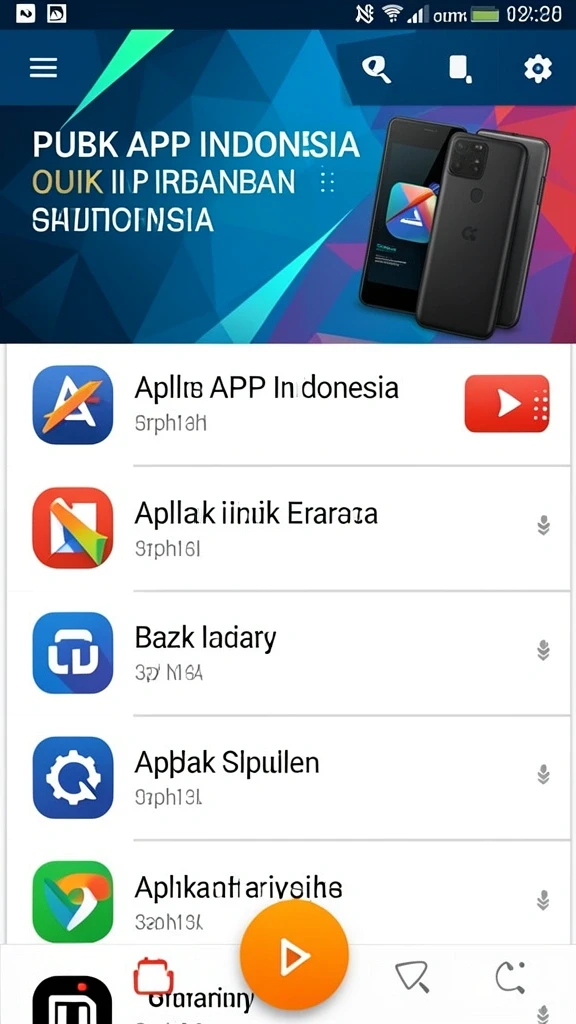The height and width of the screenshot is (1024, 576).
Task: Download Apllak iinuik Eraraza via its arrow icon
Action: [x=543, y=525]
